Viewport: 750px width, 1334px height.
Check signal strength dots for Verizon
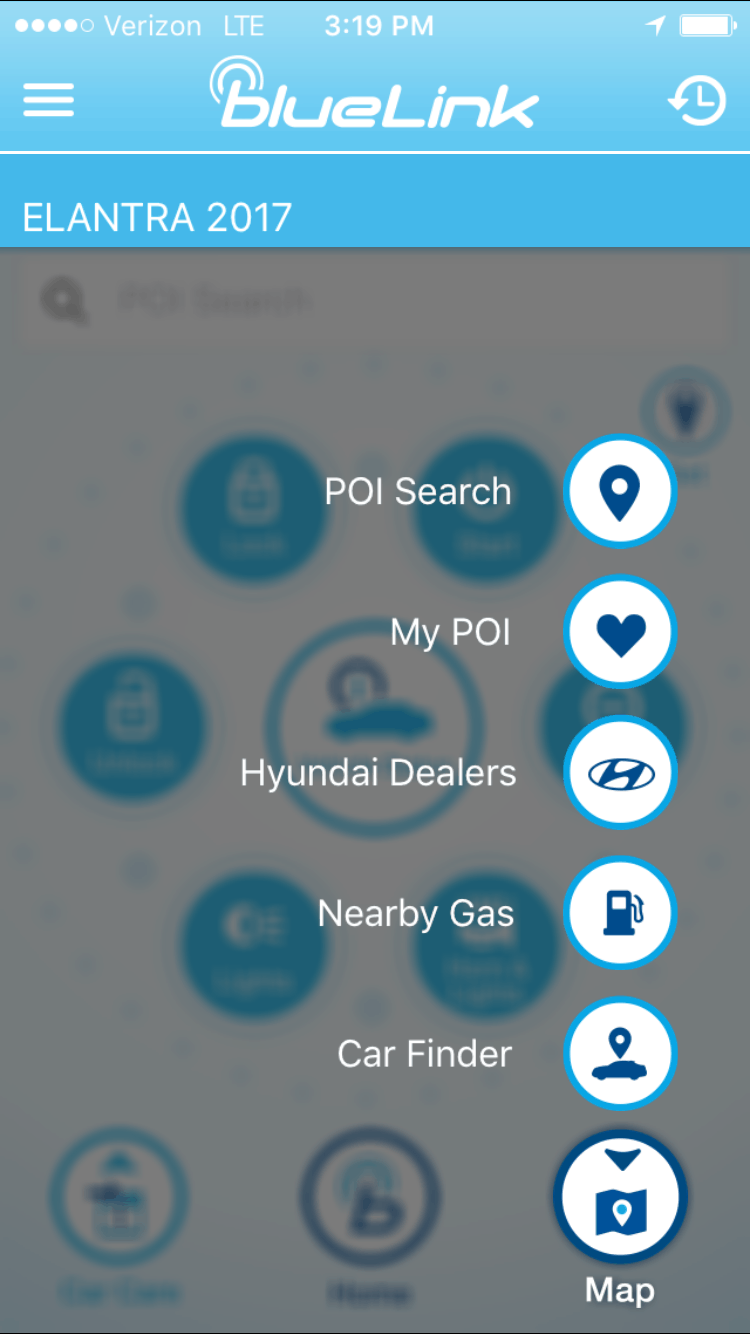[x=47, y=26]
